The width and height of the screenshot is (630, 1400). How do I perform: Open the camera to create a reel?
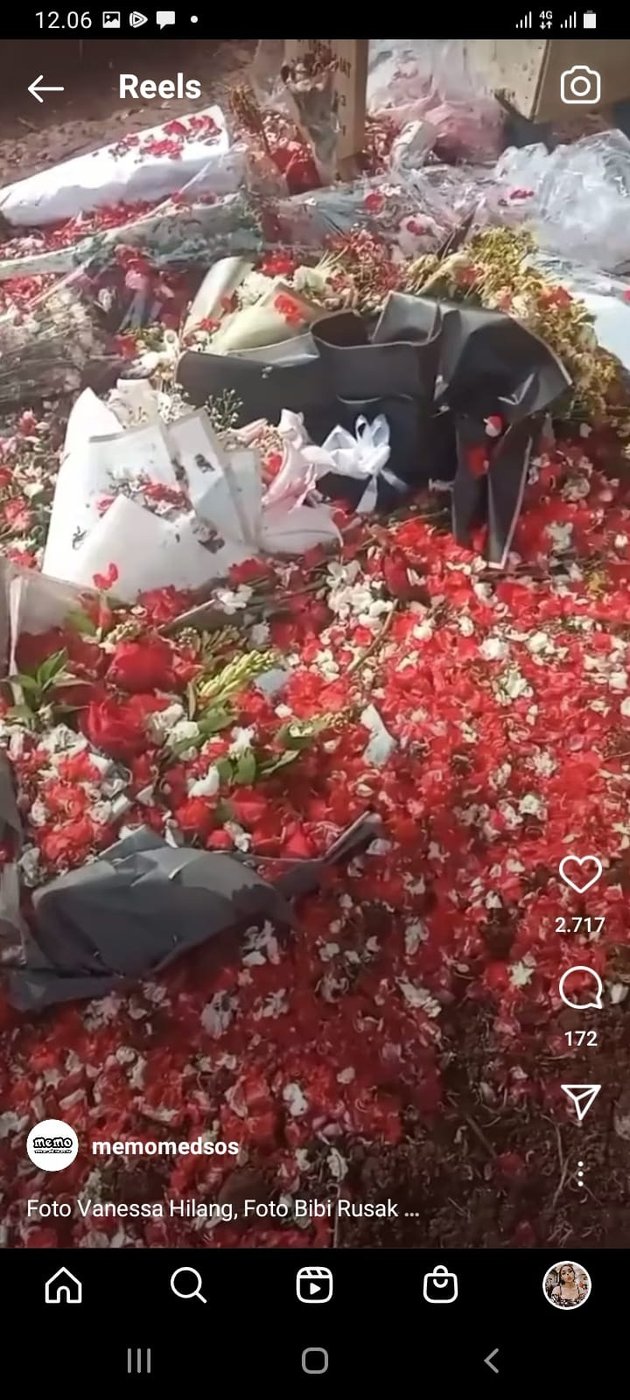pyautogui.click(x=581, y=86)
